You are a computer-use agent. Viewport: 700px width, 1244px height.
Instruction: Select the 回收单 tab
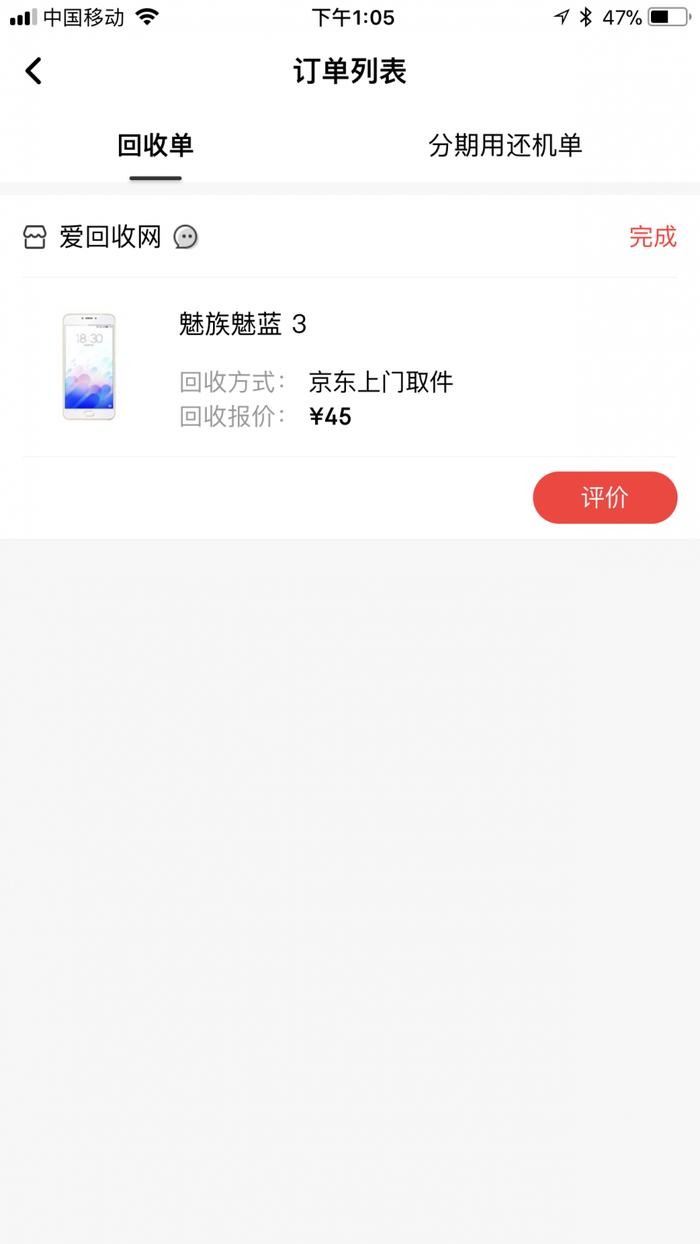pyautogui.click(x=155, y=146)
